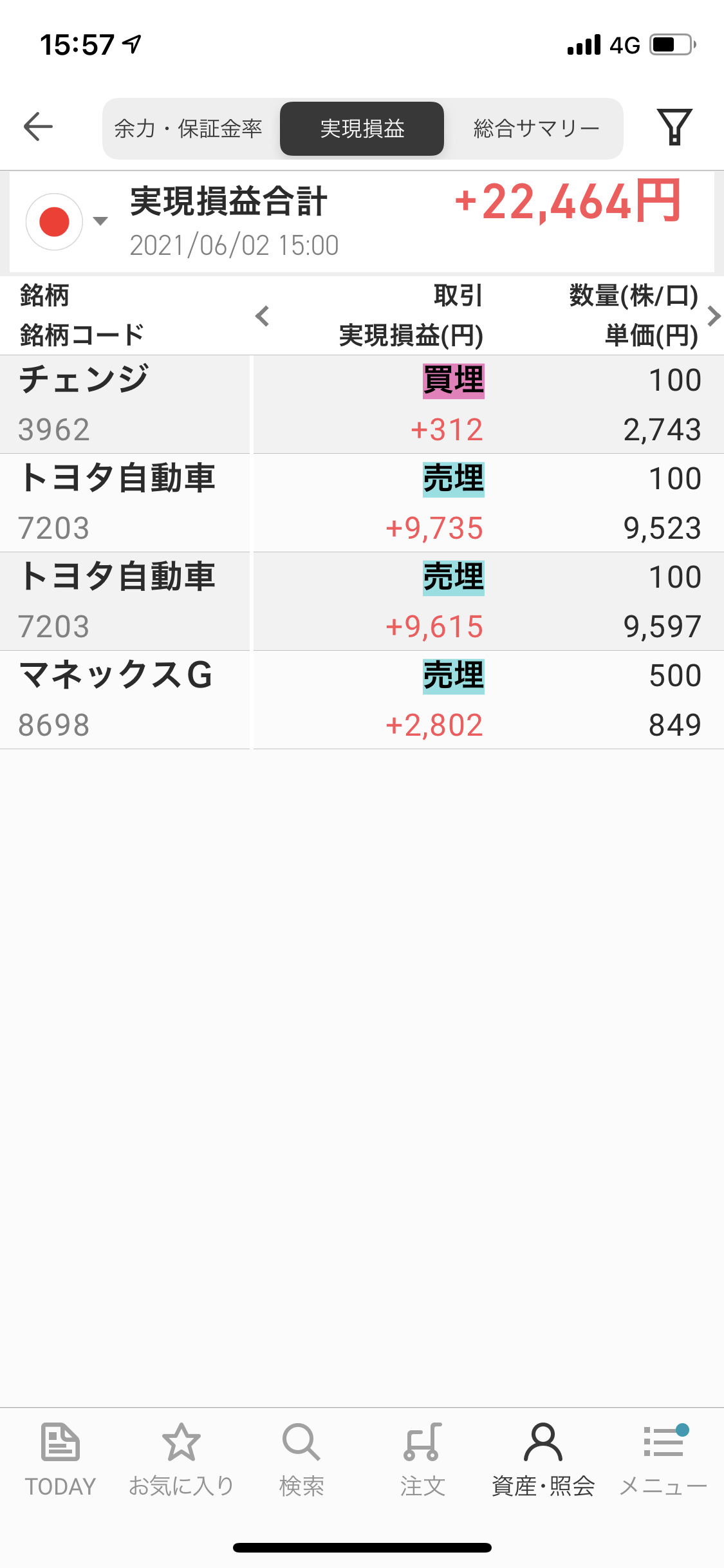Switch to the 注文 order tab
The image size is (724, 1568).
(x=422, y=1460)
